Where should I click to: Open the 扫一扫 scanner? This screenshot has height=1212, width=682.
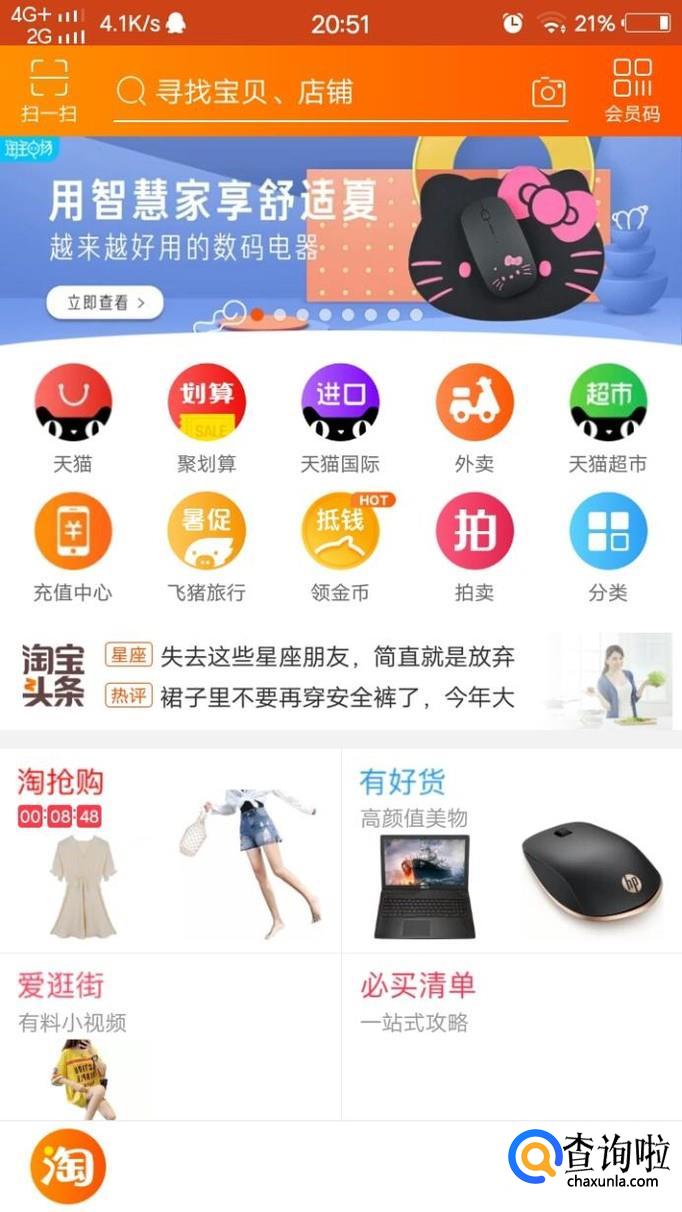click(48, 90)
